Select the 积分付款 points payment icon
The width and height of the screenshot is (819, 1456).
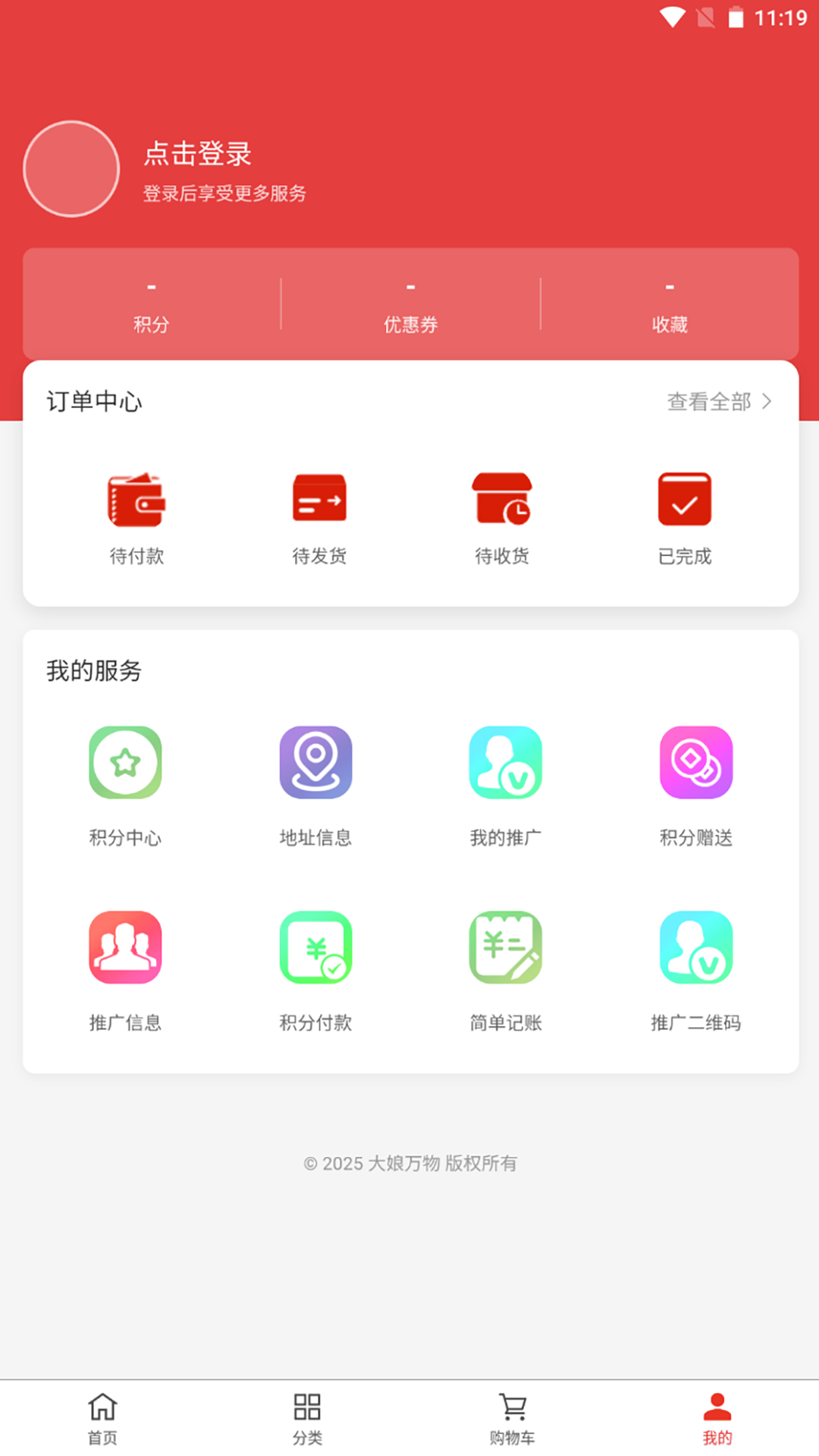pyautogui.click(x=316, y=948)
